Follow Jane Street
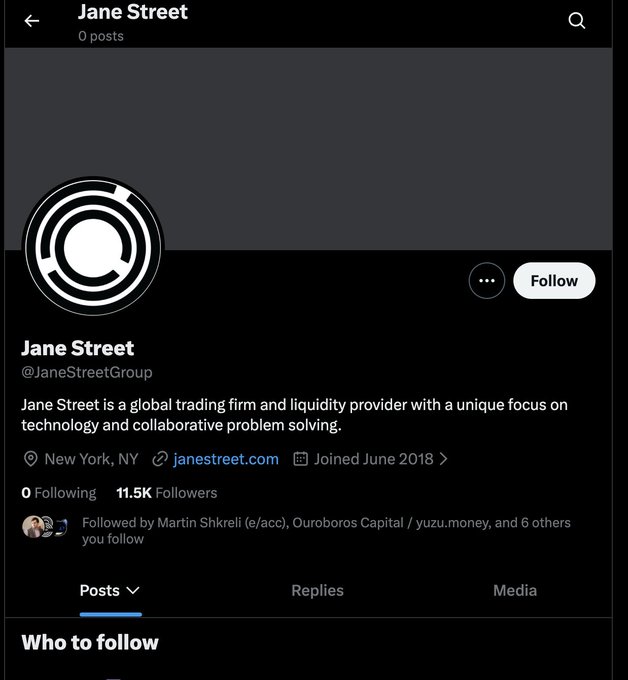This screenshot has width=628, height=680. click(554, 281)
